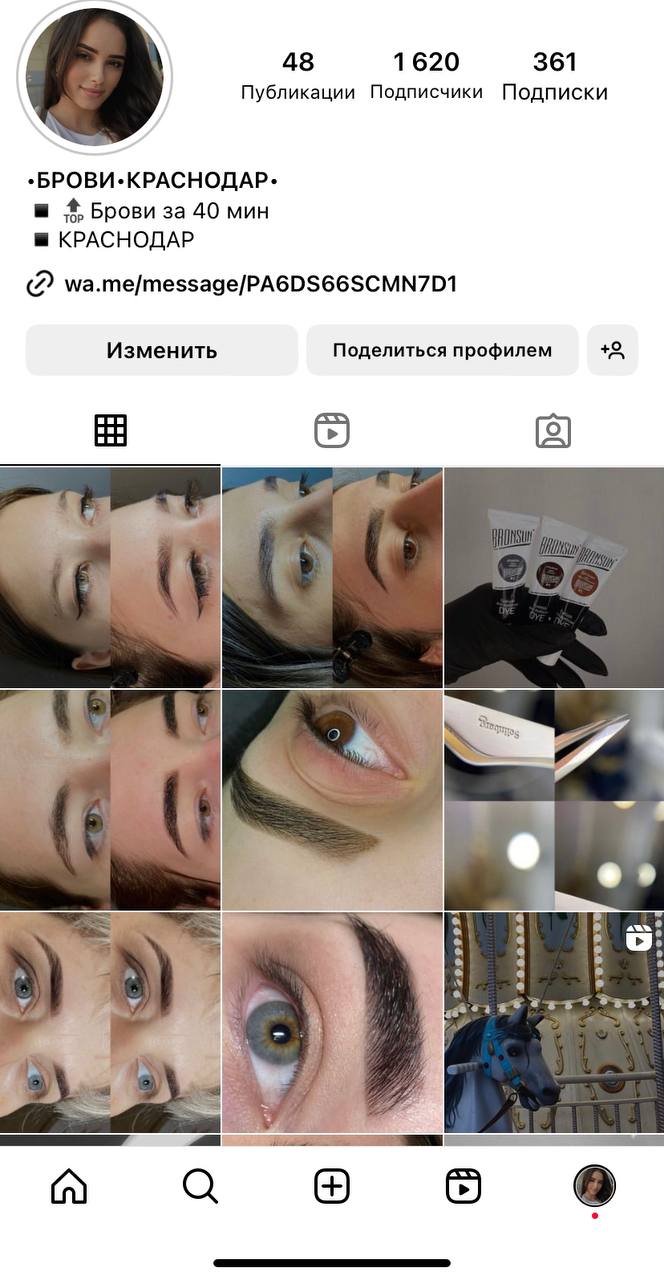Switch to the posts grid tab

[110, 431]
